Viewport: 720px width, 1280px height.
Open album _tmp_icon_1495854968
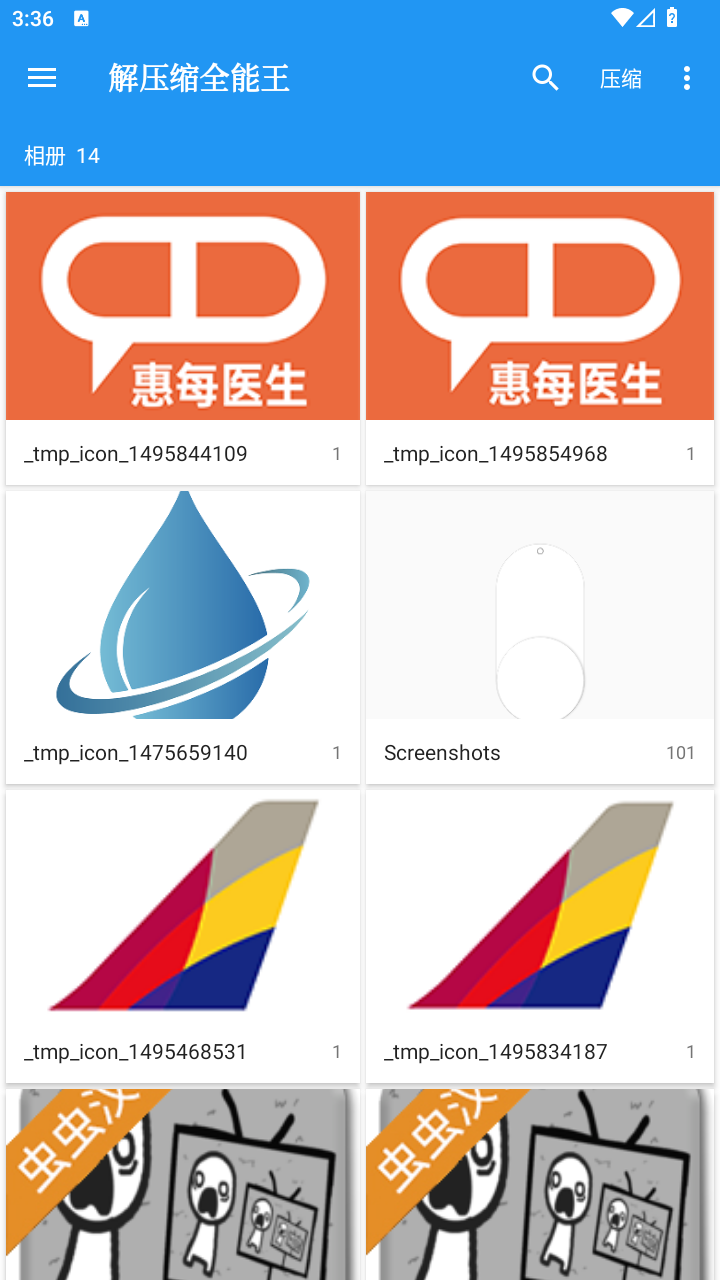[539, 306]
